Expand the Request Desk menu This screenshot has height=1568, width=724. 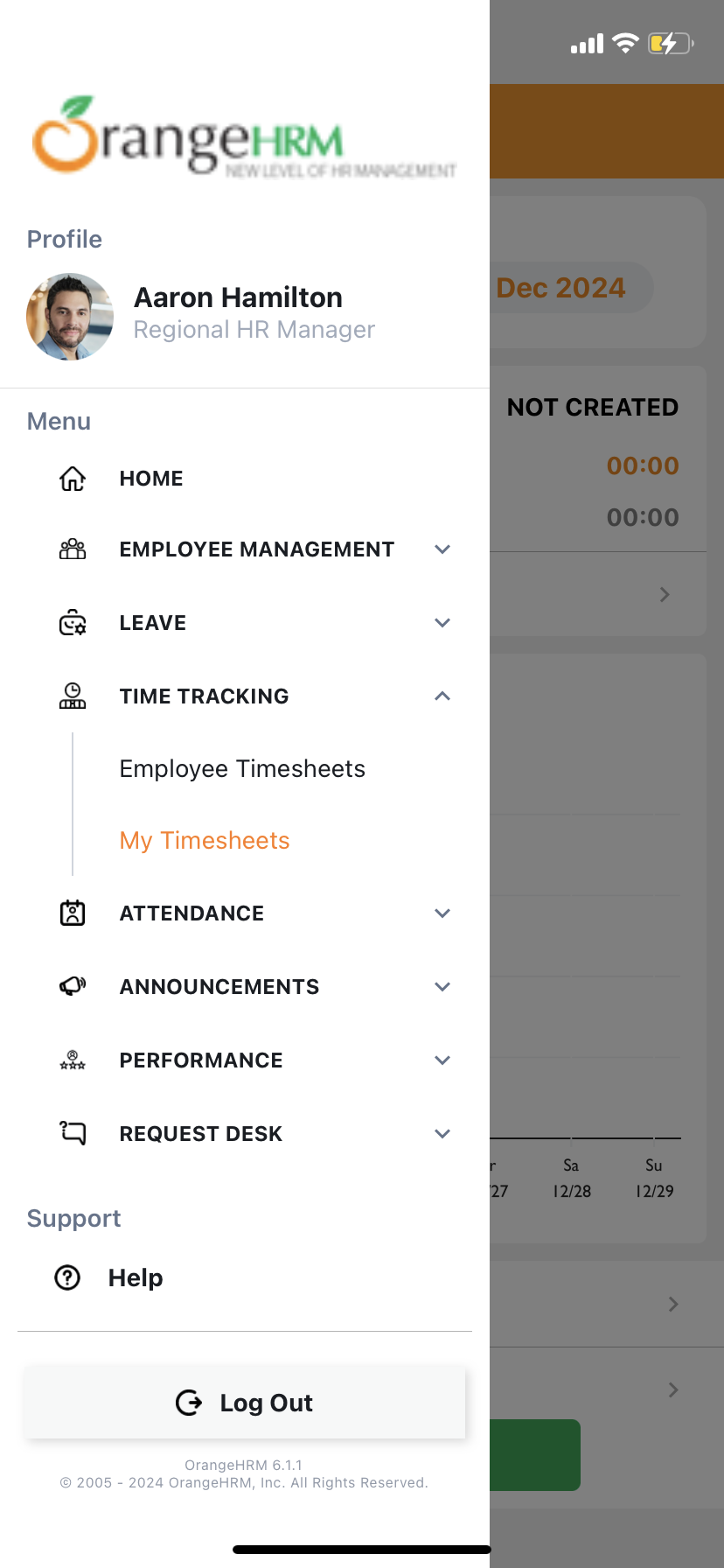coord(254,1134)
